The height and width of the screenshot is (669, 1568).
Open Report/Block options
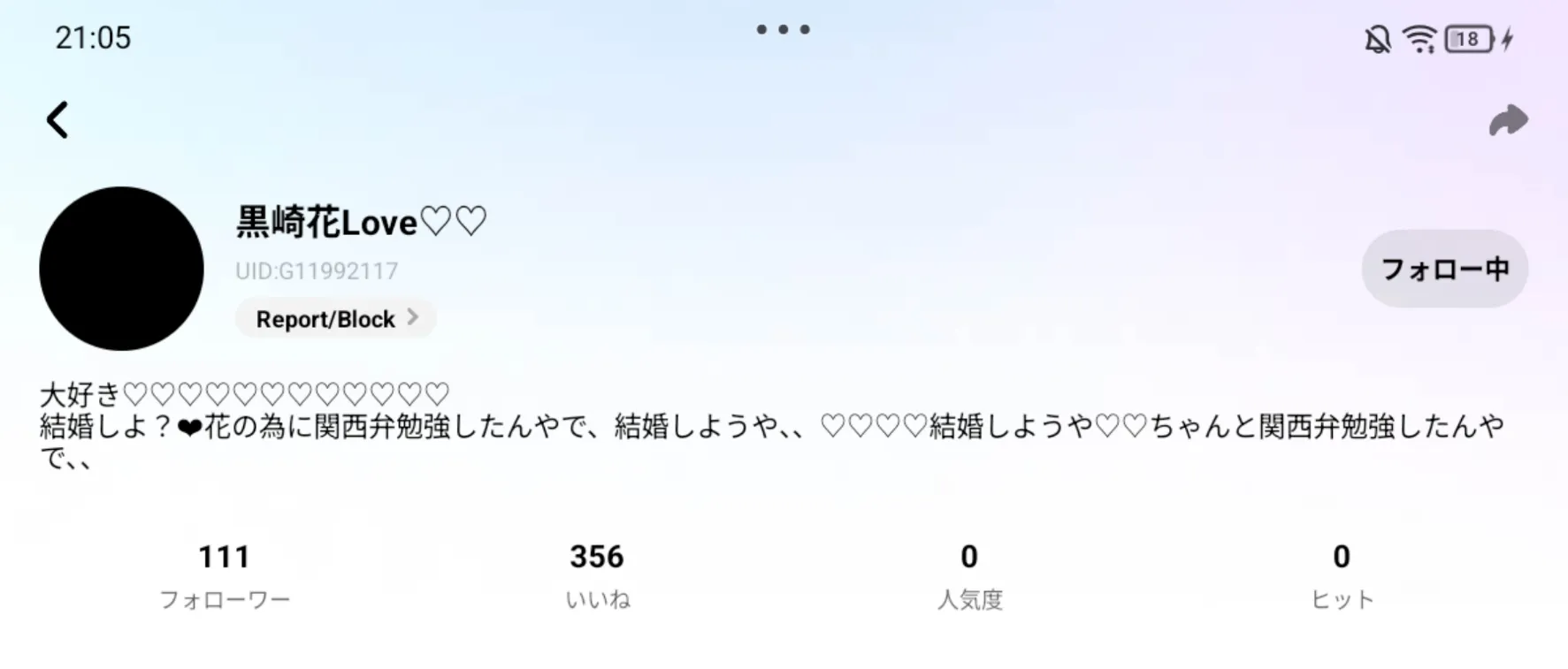tap(336, 318)
